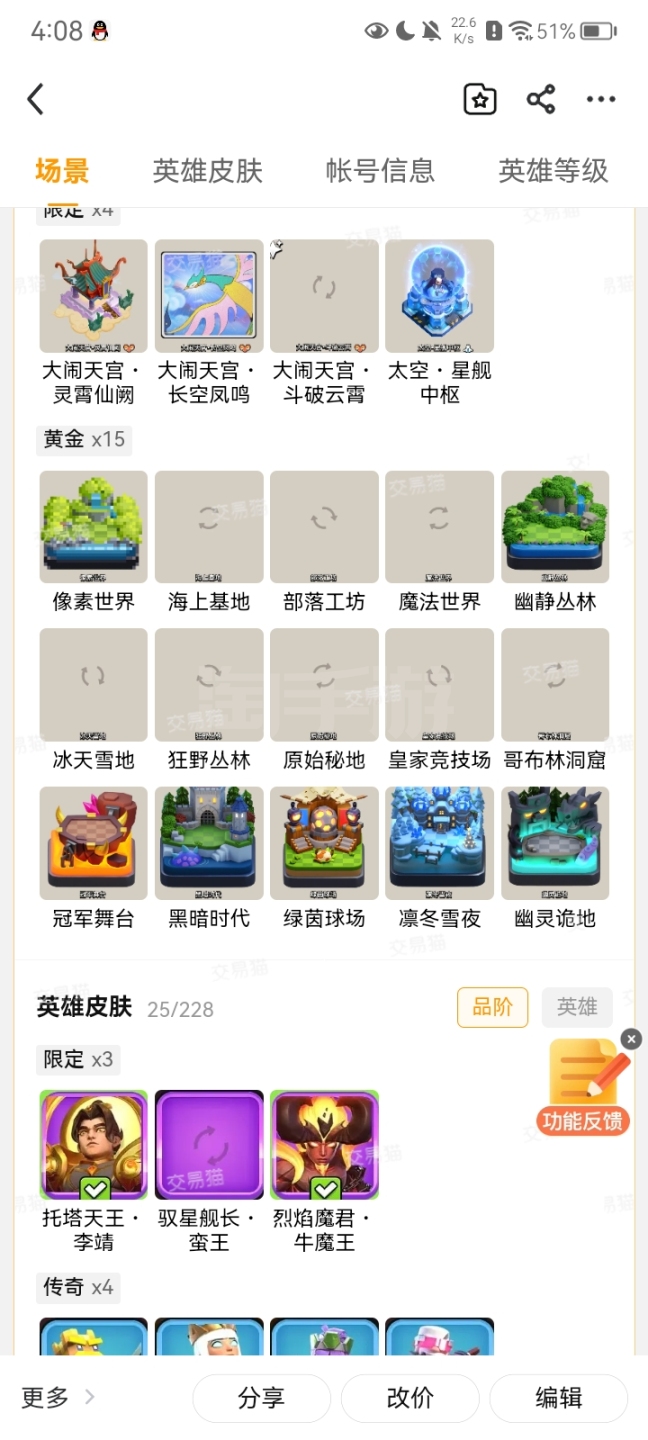Image resolution: width=648 pixels, height=1440 pixels.
Task: Open the three-dot overflow menu
Action: (601, 99)
